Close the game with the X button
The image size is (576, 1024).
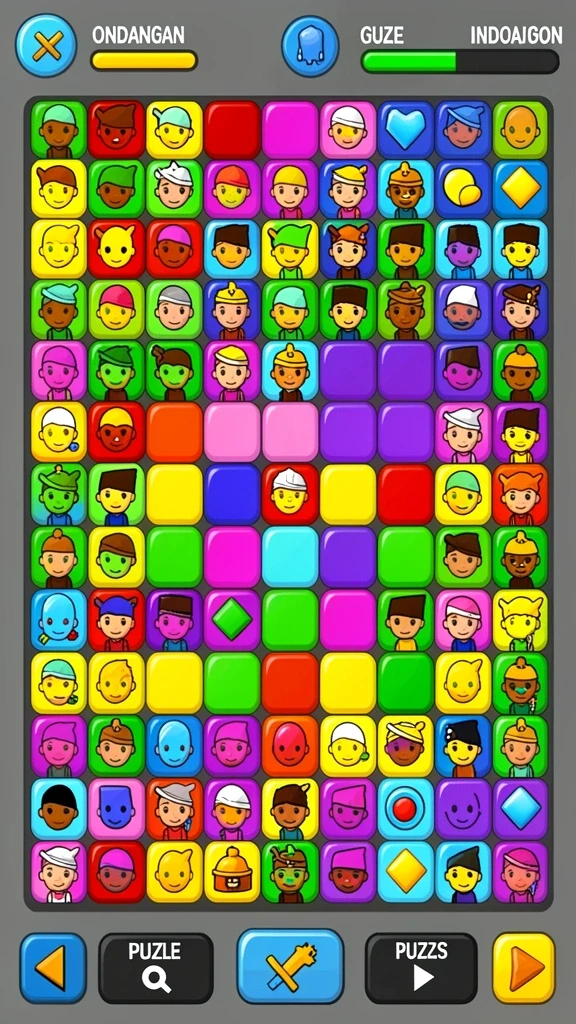click(46, 46)
